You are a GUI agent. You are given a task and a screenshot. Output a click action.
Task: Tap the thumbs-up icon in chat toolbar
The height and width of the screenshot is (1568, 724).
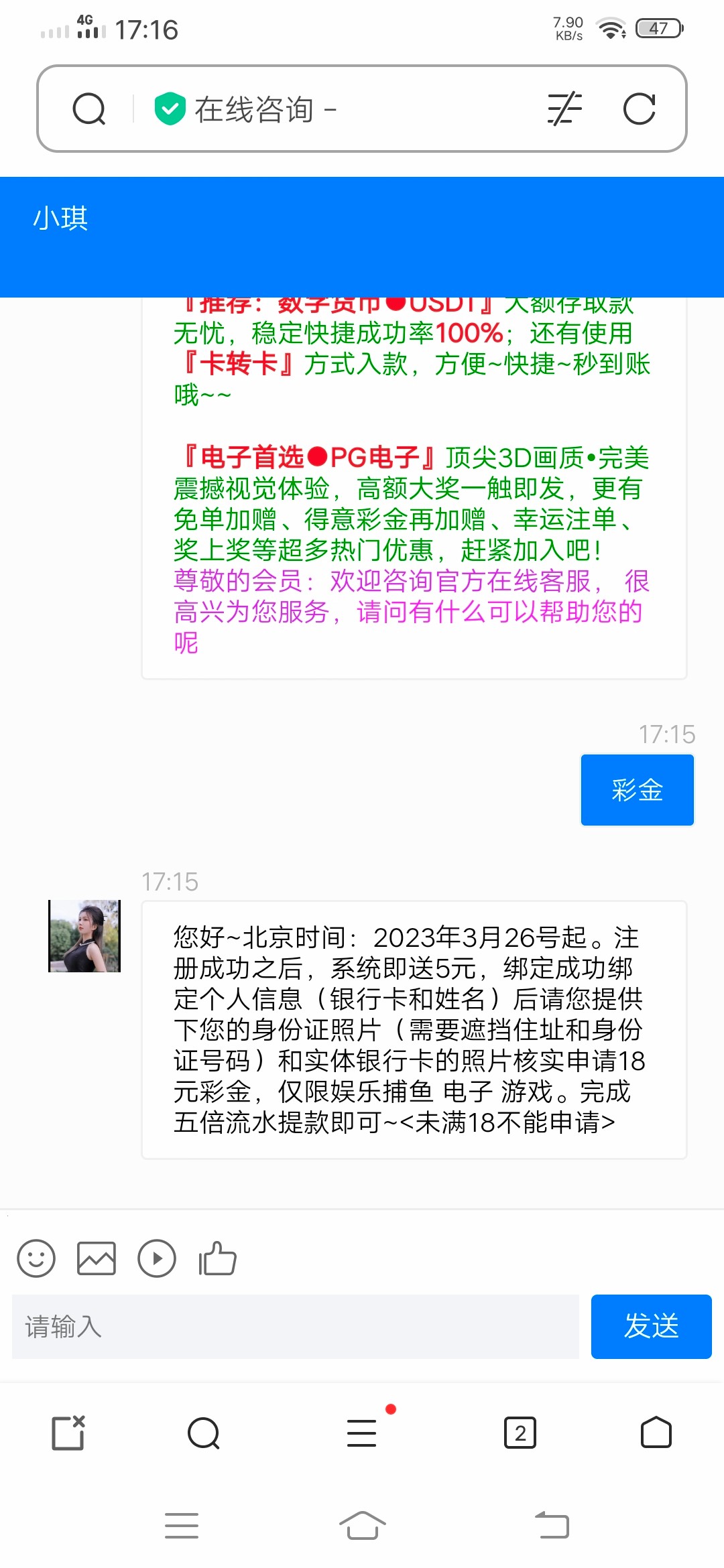(216, 1258)
